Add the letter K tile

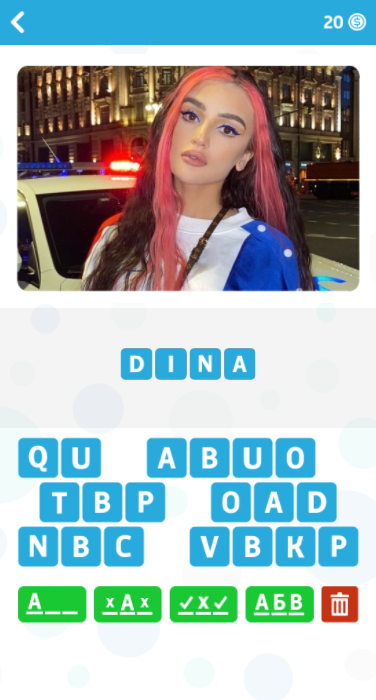[295, 546]
